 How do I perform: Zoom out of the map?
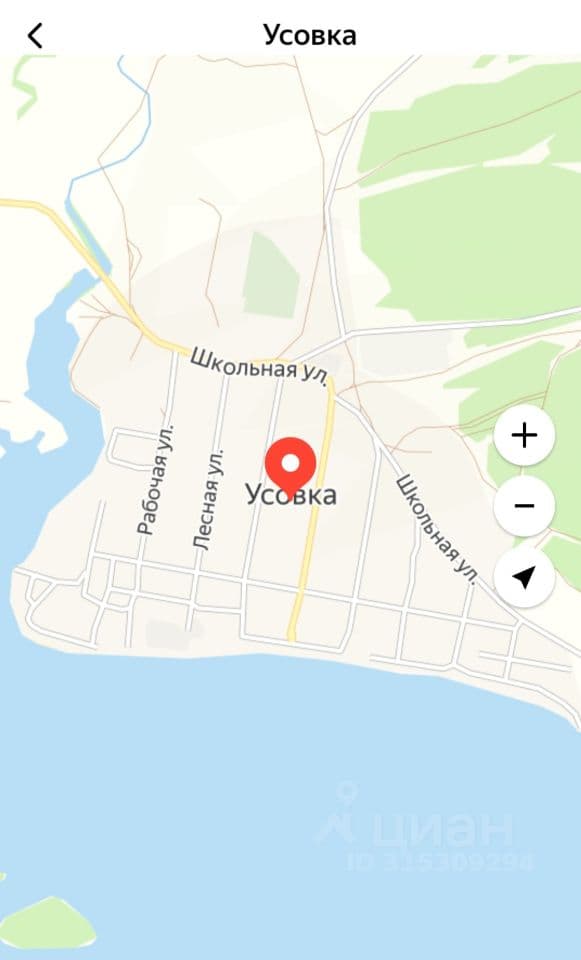(524, 506)
